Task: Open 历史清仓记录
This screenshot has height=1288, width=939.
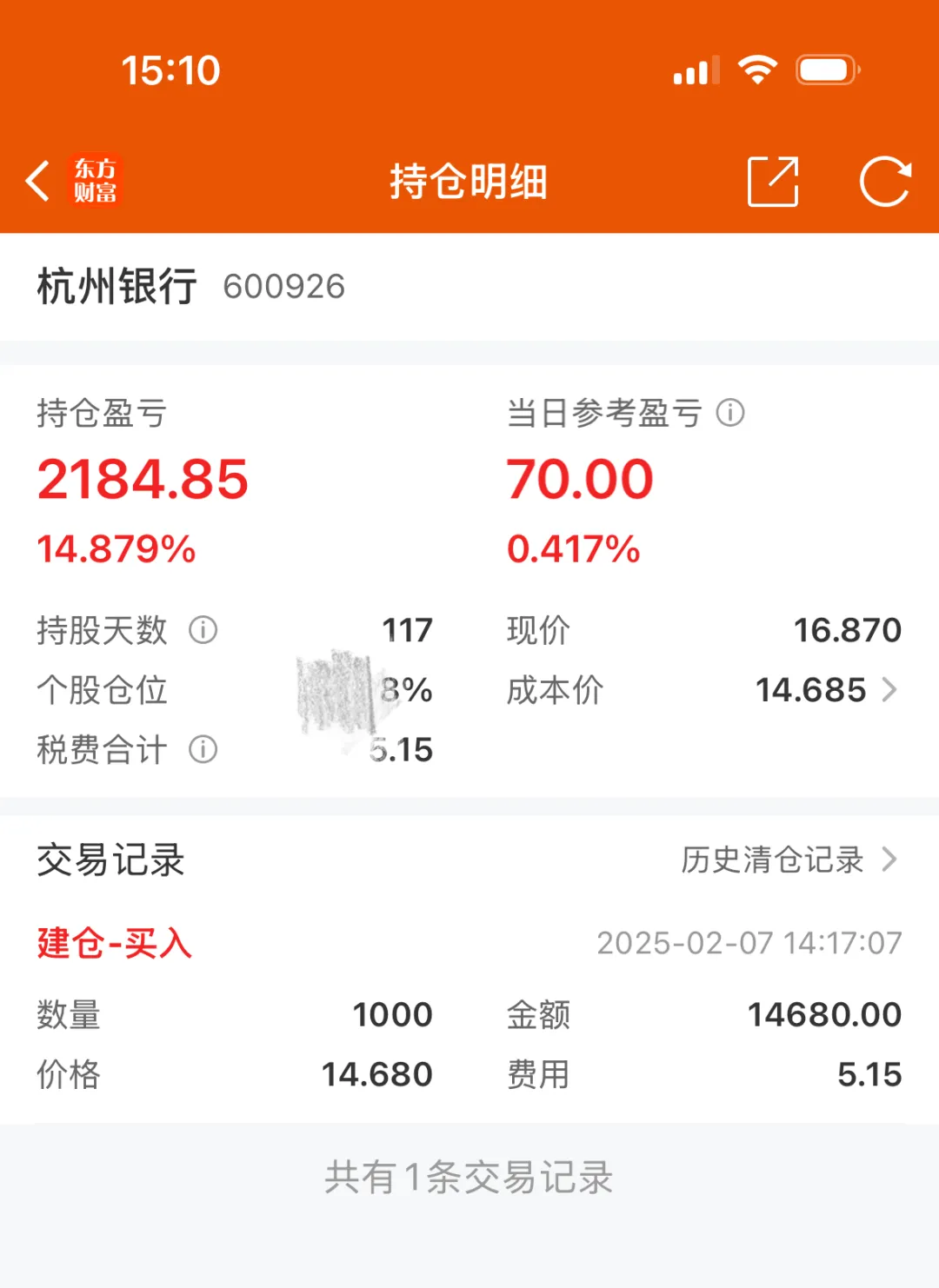Action: [788, 860]
